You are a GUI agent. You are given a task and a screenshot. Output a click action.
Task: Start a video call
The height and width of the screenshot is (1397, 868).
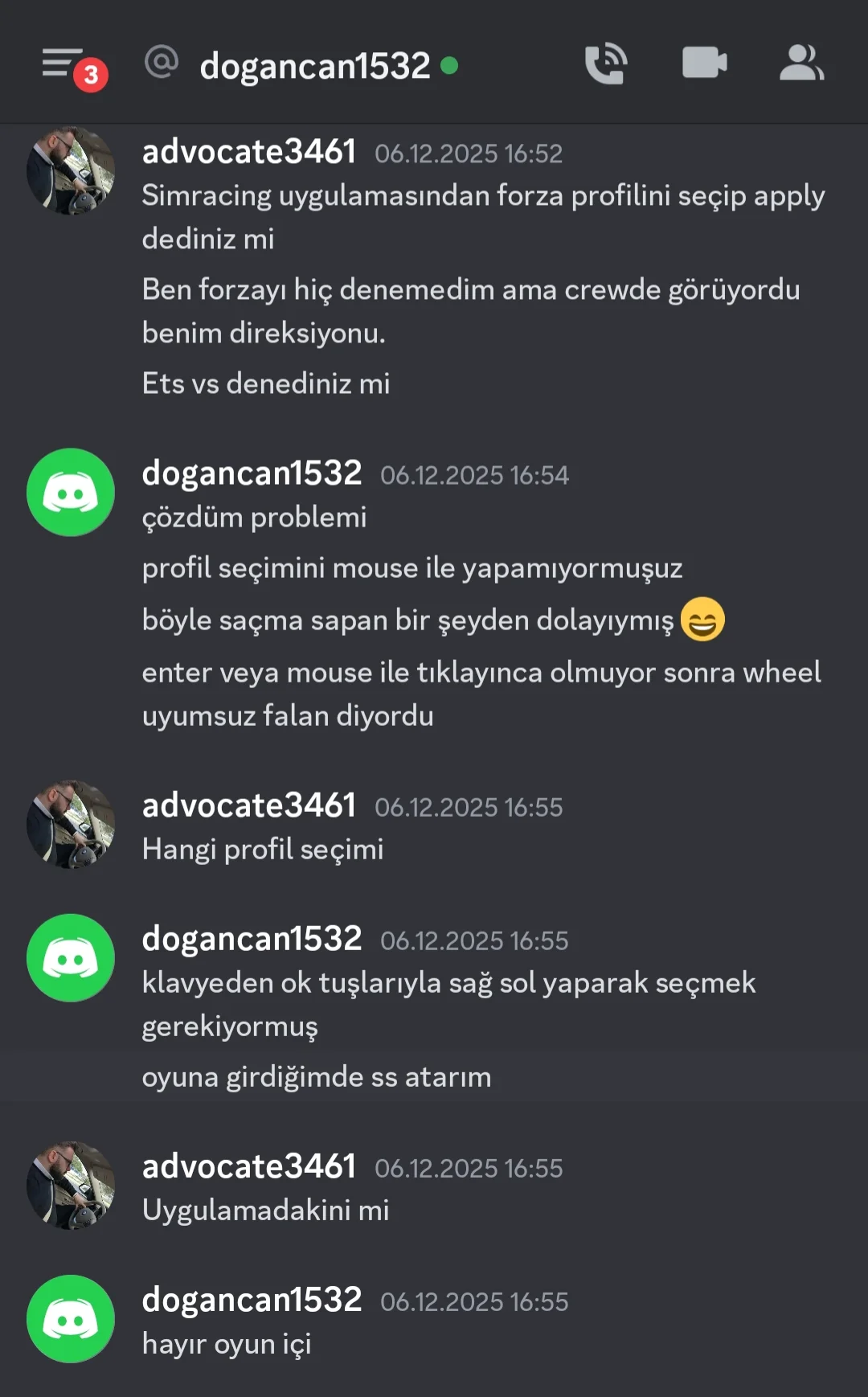704,63
